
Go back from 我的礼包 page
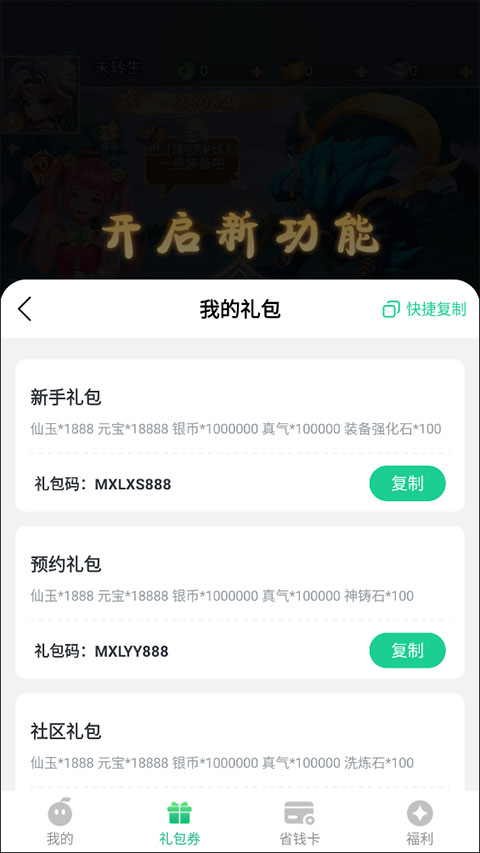tap(25, 309)
